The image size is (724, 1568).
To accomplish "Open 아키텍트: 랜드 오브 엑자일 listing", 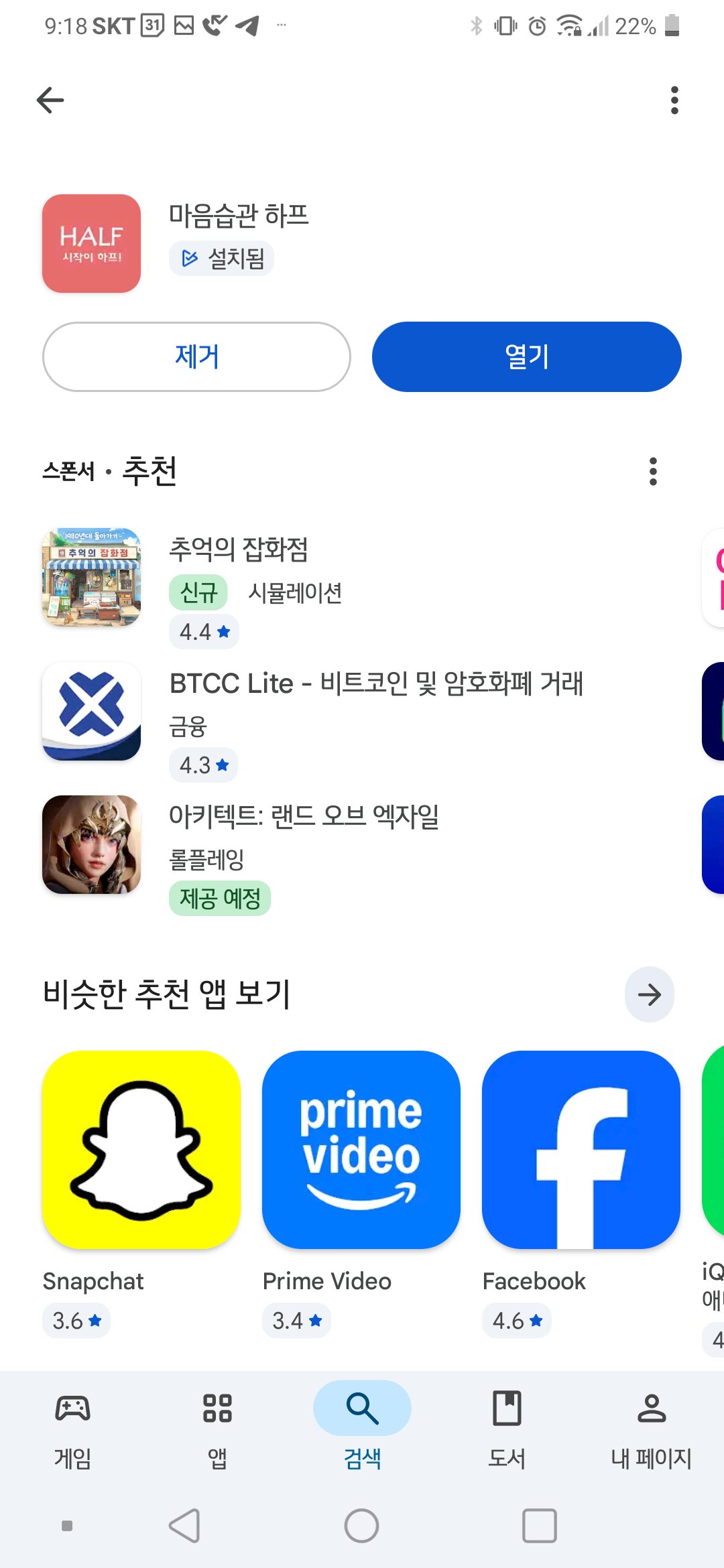I will pos(304,817).
